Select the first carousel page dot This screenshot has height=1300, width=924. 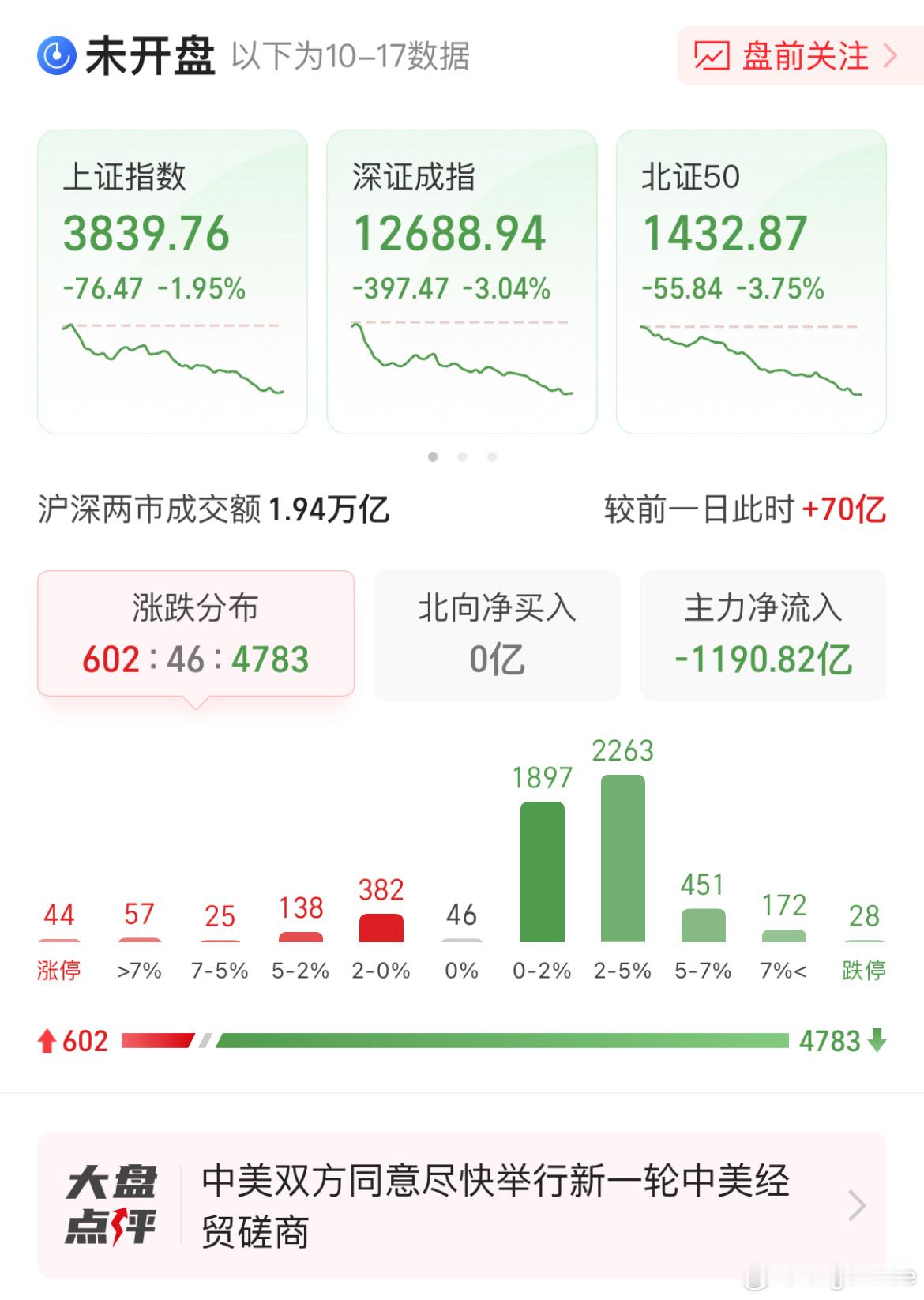[x=433, y=457]
